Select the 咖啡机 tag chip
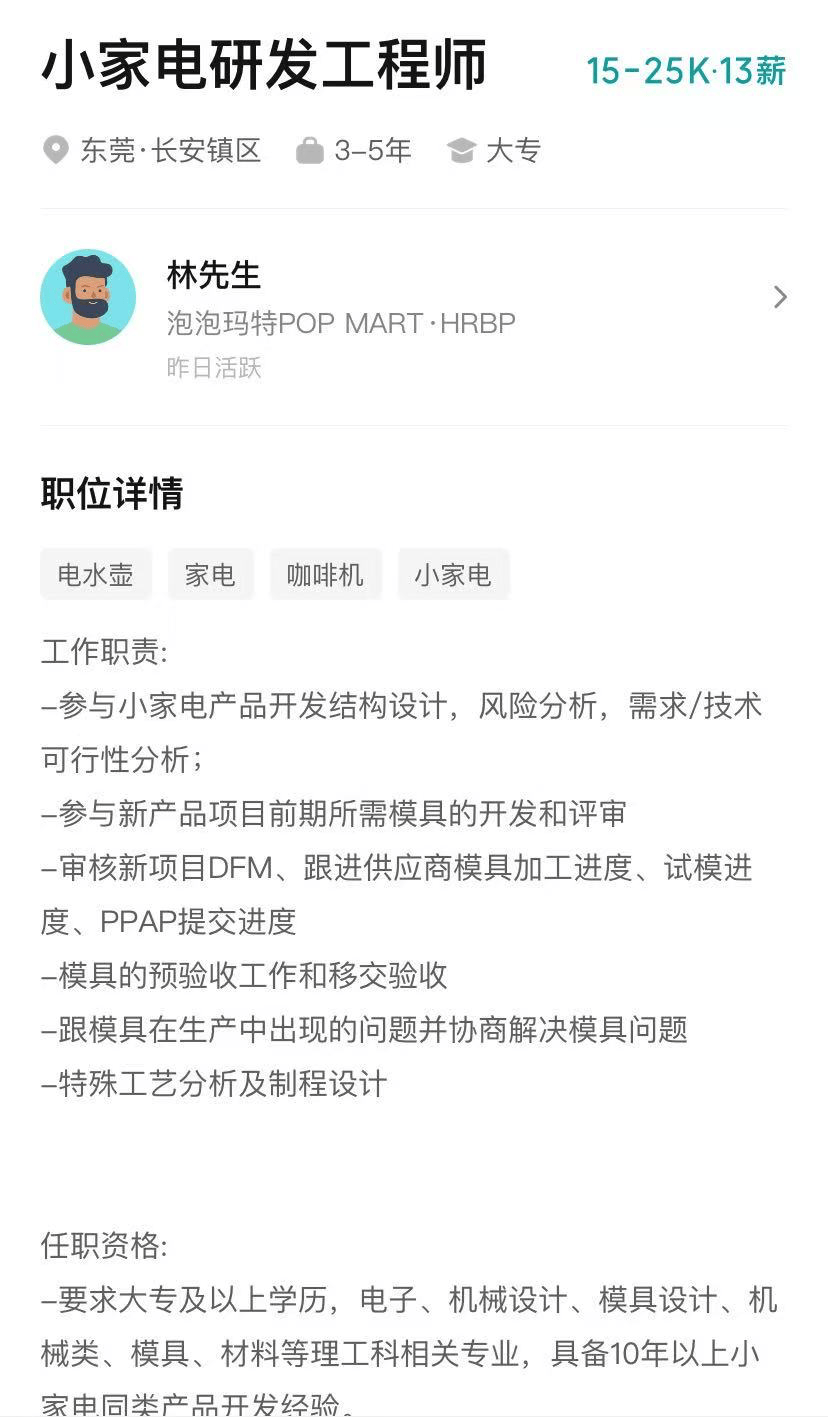This screenshot has height=1417, width=828. [325, 575]
